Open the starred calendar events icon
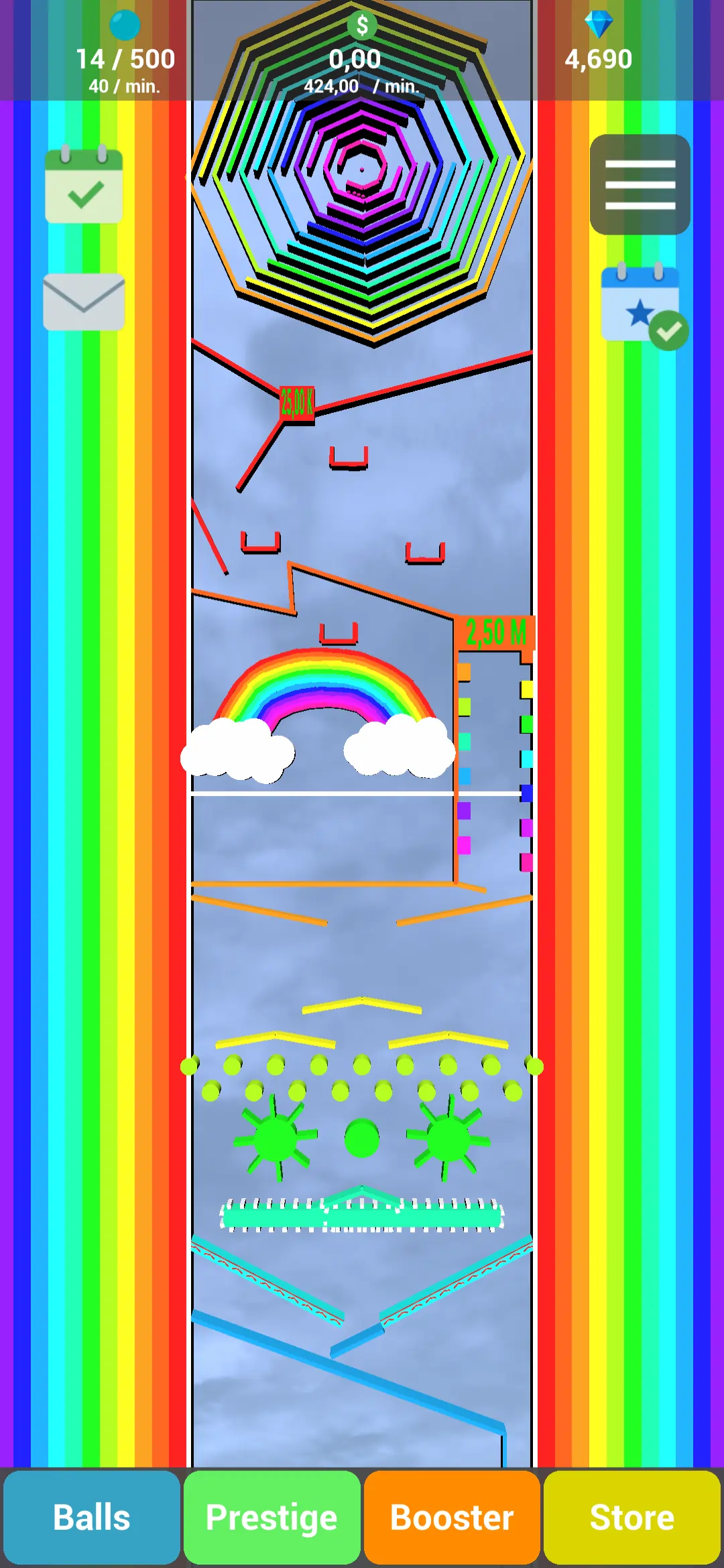 [642, 305]
